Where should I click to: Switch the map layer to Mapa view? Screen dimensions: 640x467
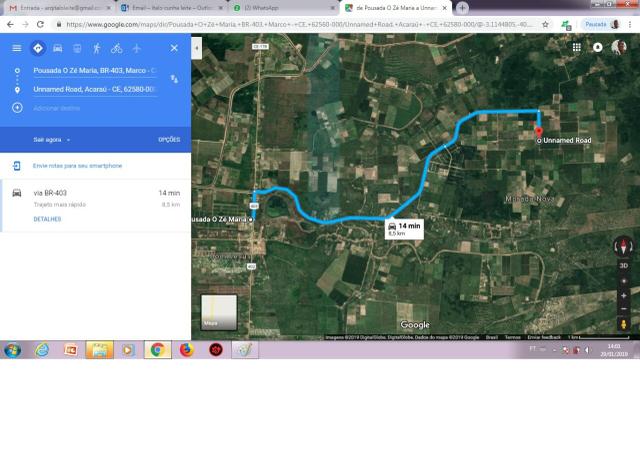point(219,311)
